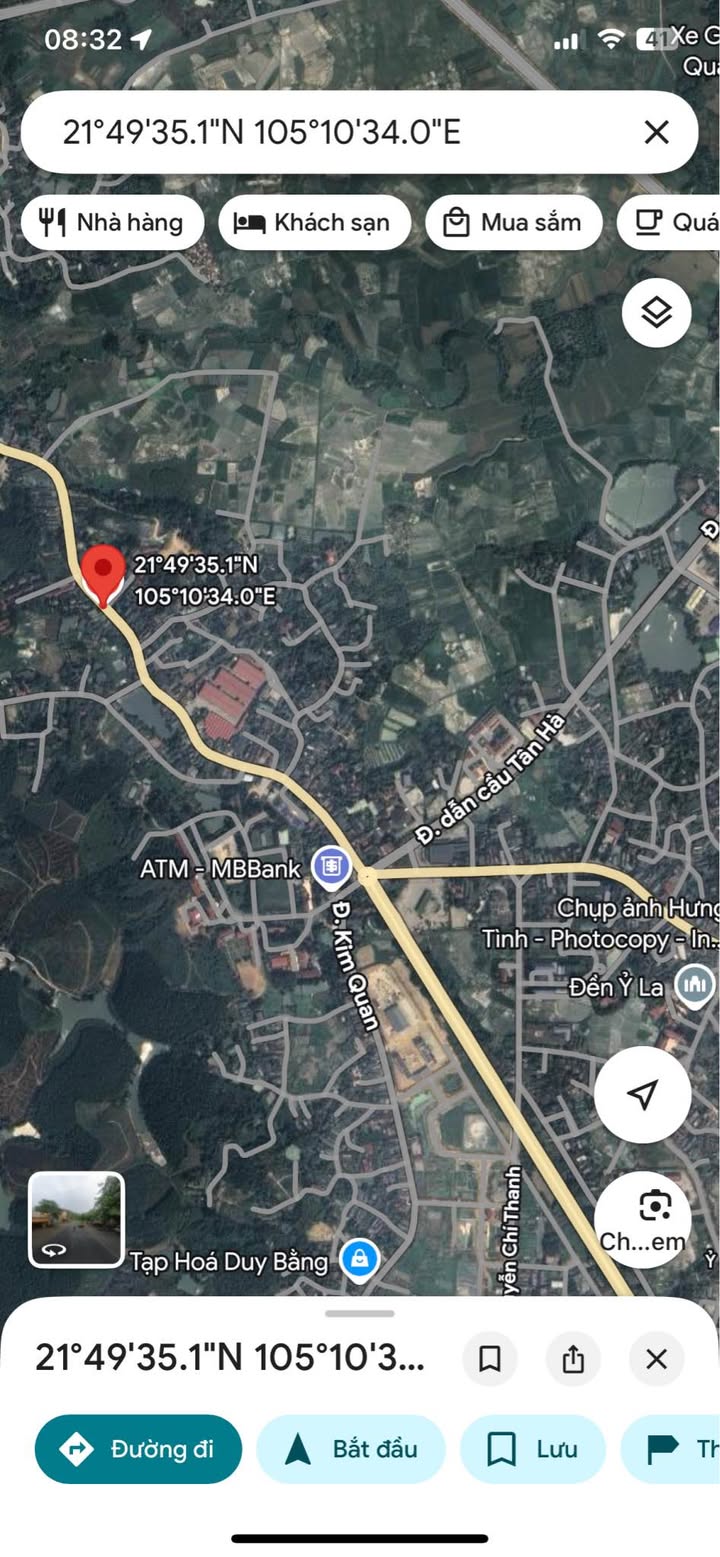Viewport: 720px width, 1557px height.
Task: Open Tạp Hoá Duy Bằng marker
Action: [359, 1260]
